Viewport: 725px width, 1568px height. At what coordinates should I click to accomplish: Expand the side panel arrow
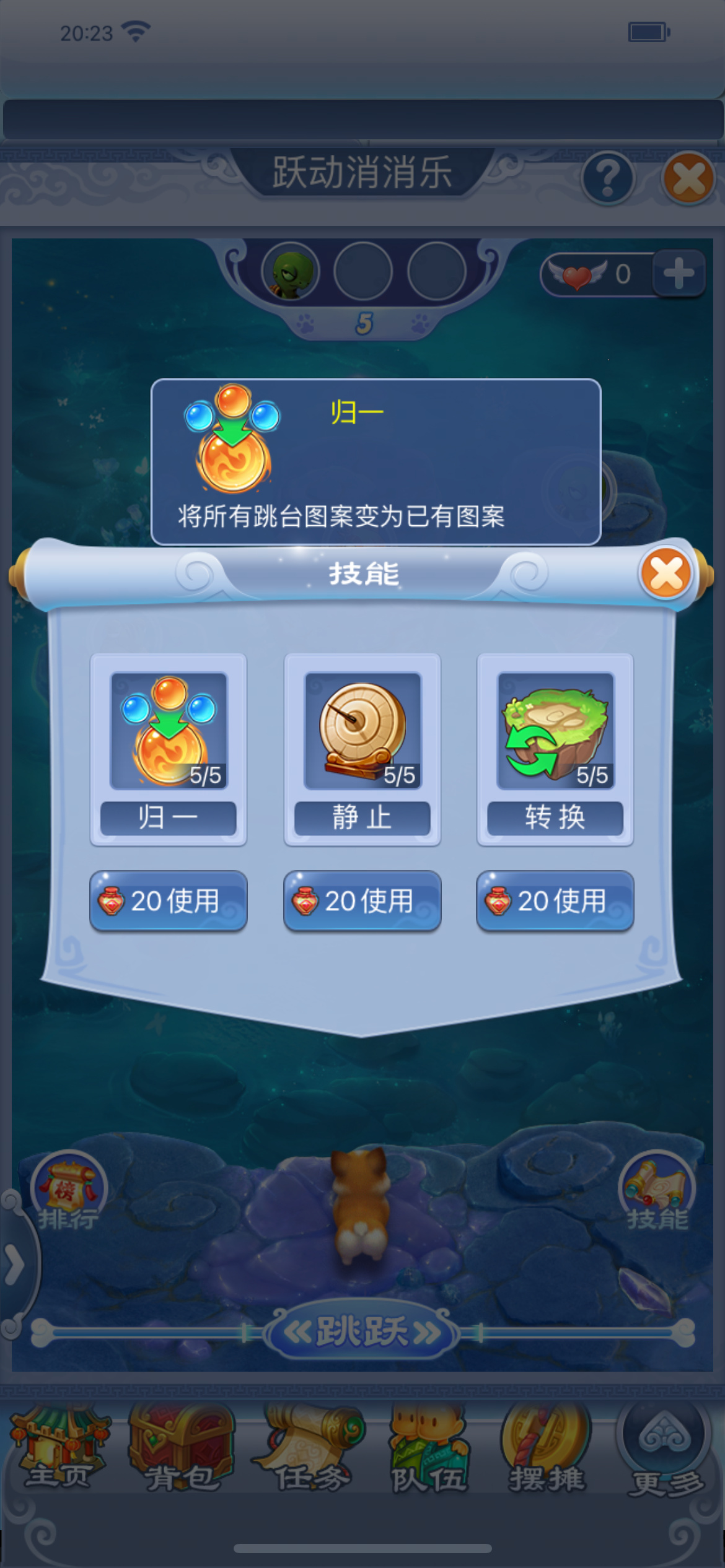(x=15, y=1263)
